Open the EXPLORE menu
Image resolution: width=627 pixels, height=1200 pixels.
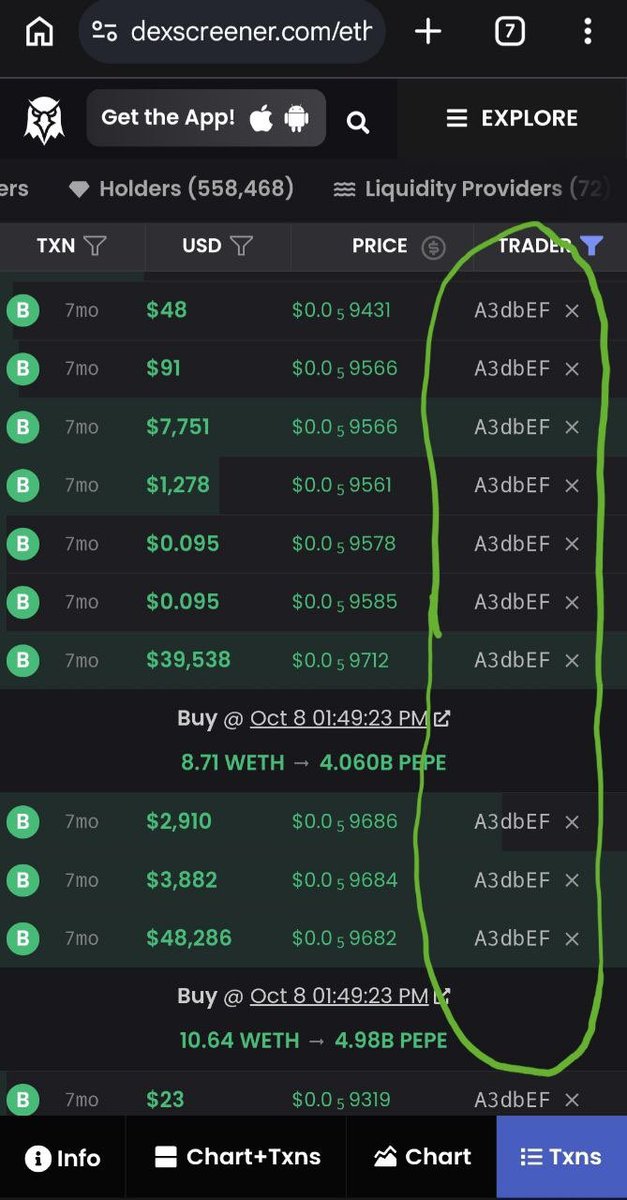tap(512, 118)
